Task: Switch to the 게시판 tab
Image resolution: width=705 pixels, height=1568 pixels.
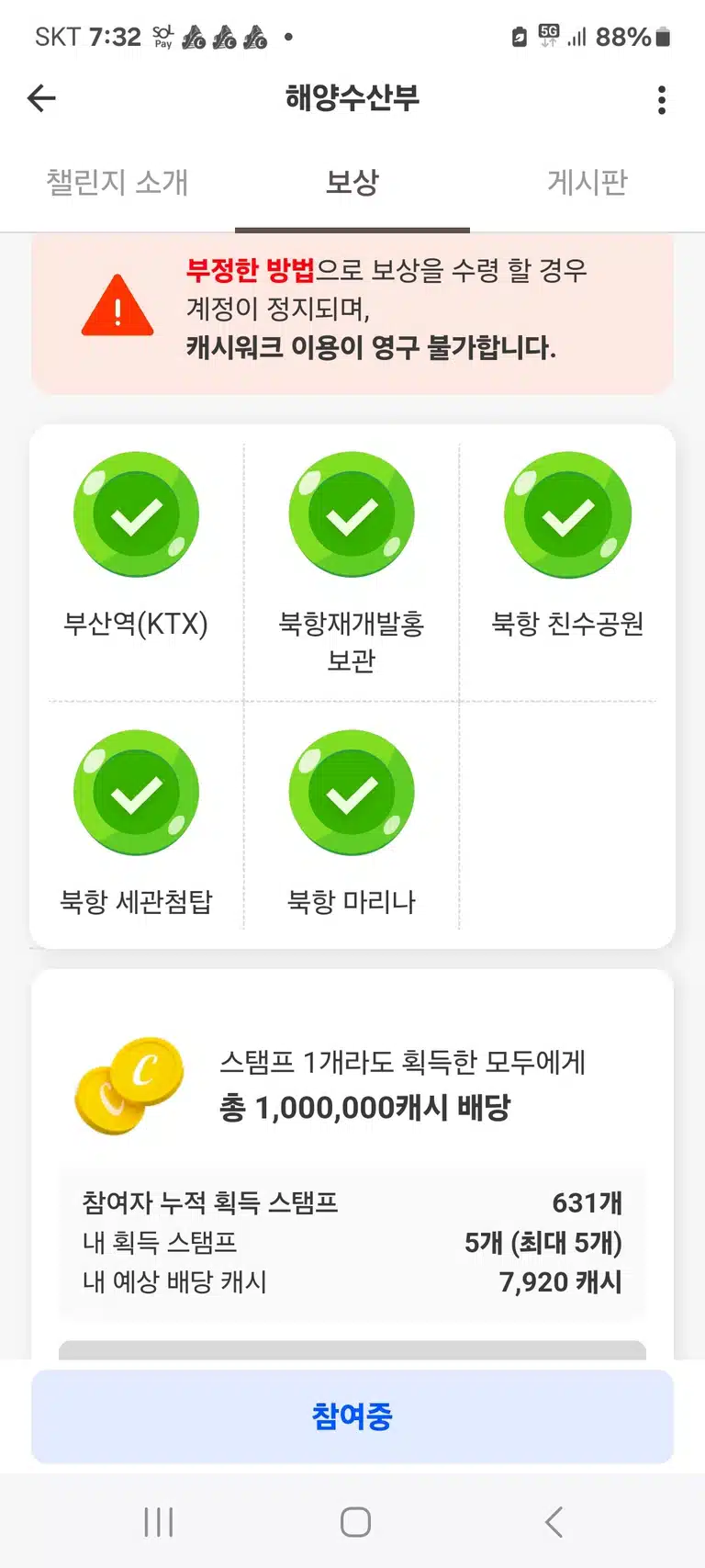Action: (587, 182)
